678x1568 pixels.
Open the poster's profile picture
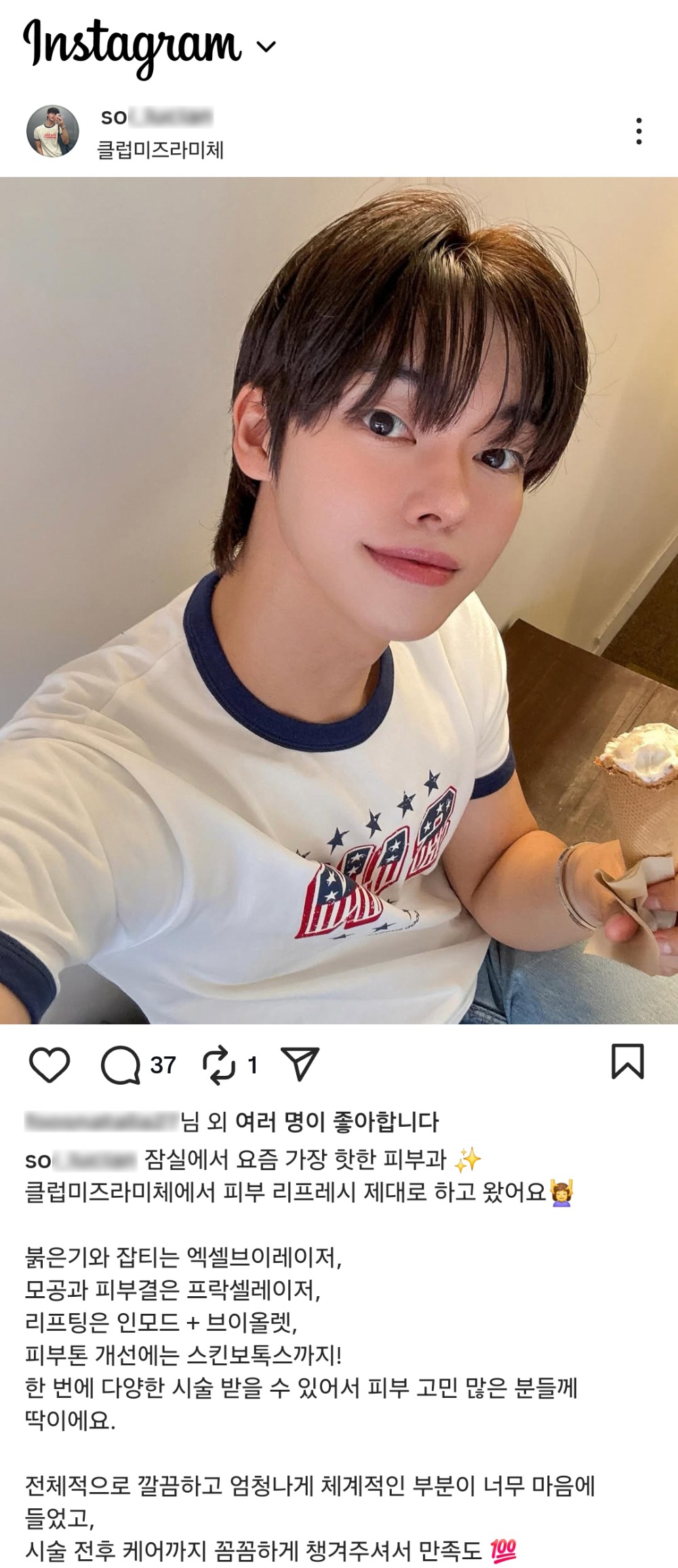click(x=52, y=132)
